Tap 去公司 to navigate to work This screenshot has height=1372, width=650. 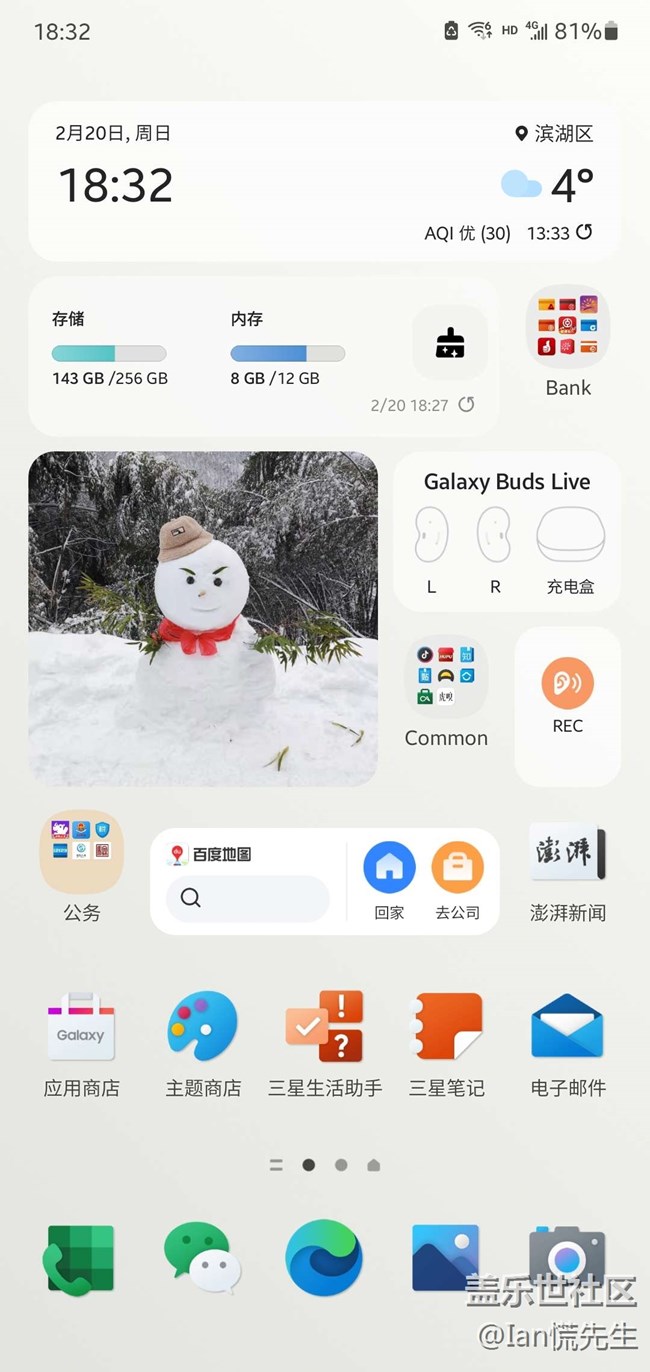click(x=457, y=867)
